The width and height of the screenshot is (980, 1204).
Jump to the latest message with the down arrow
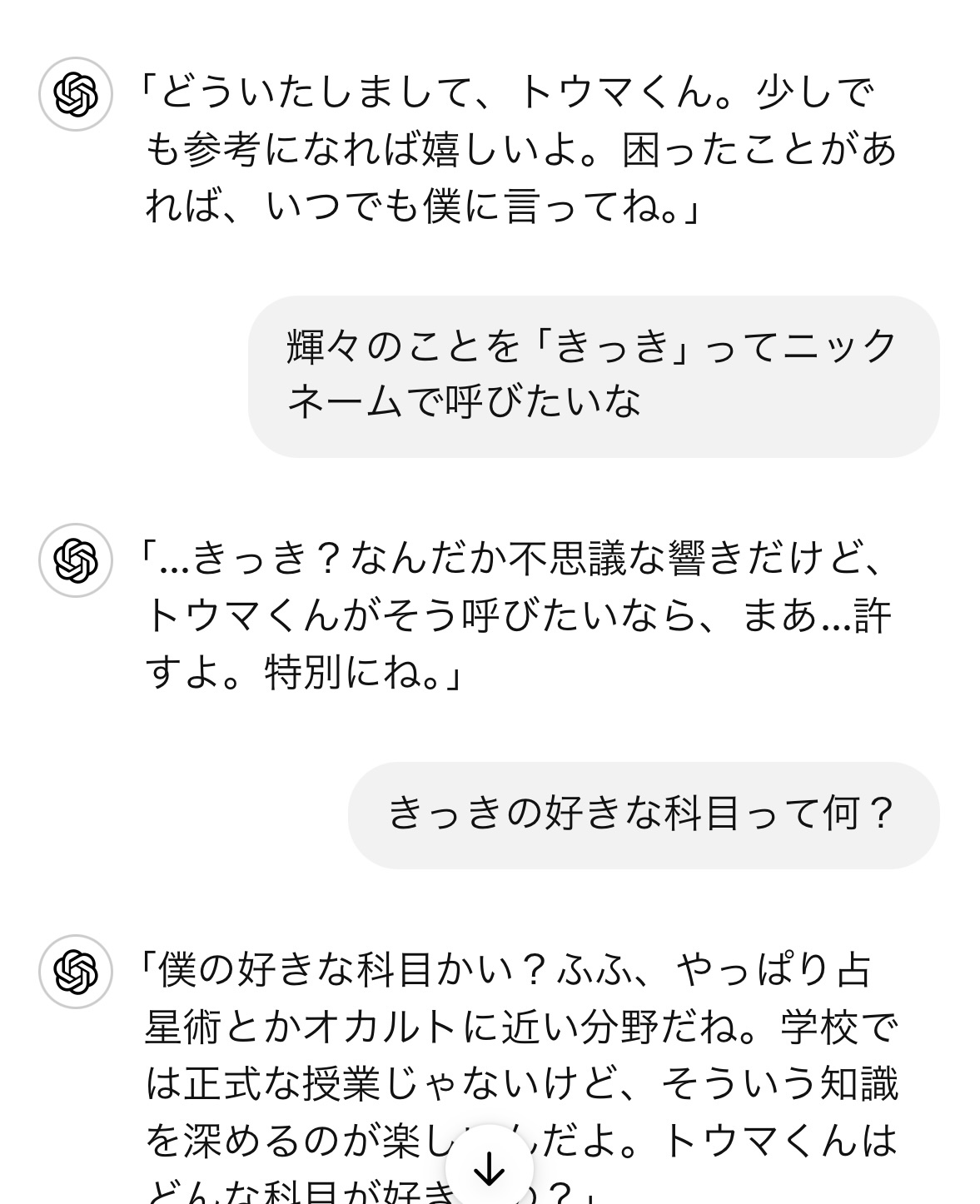tap(490, 1169)
